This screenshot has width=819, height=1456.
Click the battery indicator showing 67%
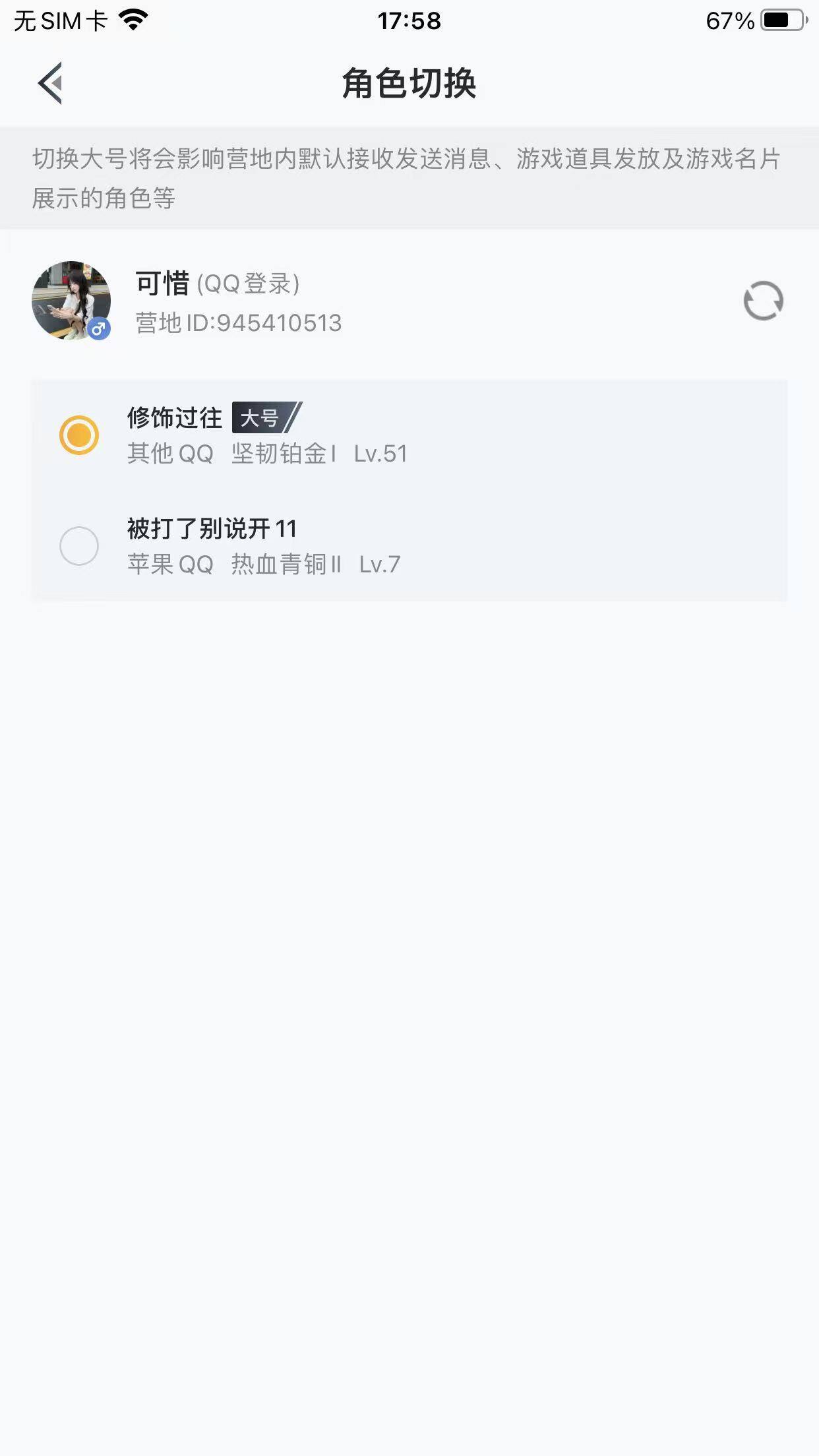point(780,18)
